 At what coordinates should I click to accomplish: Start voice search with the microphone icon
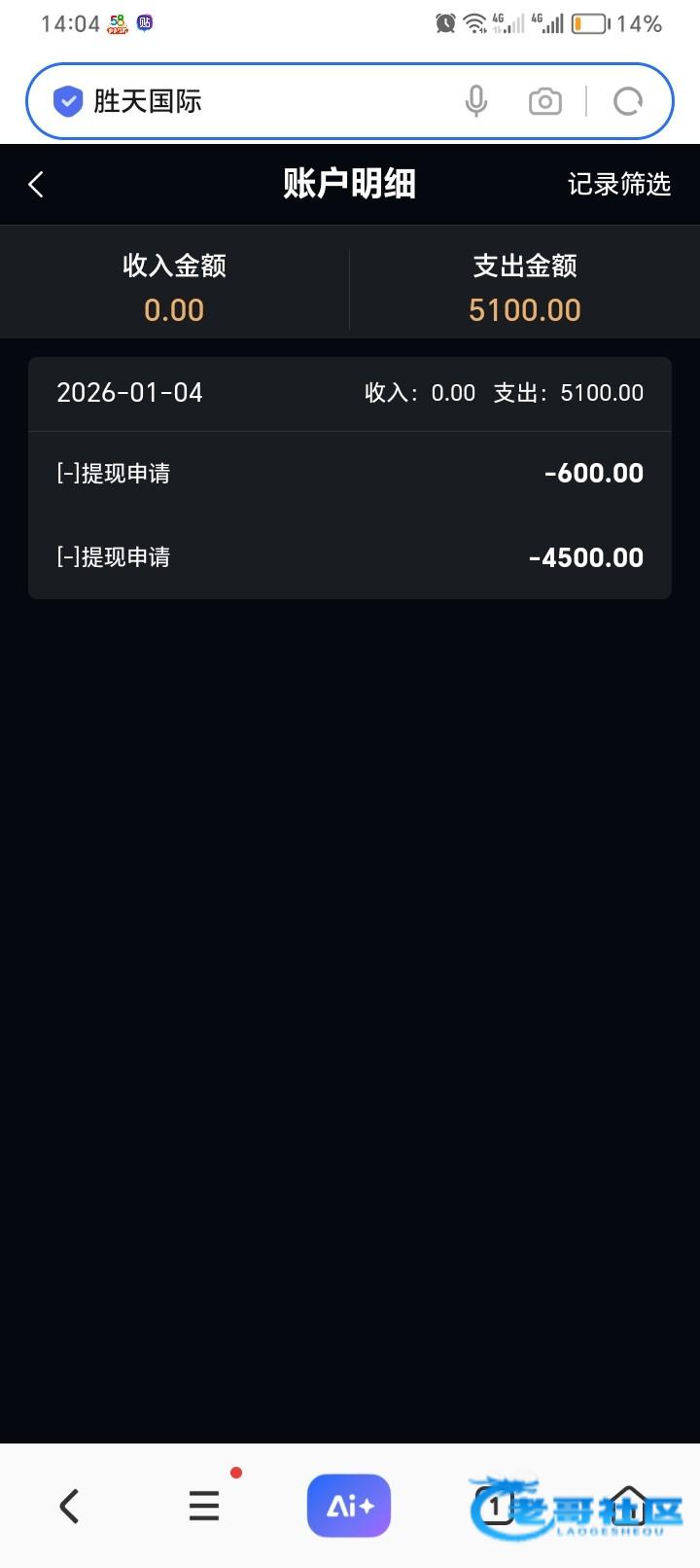pyautogui.click(x=475, y=101)
